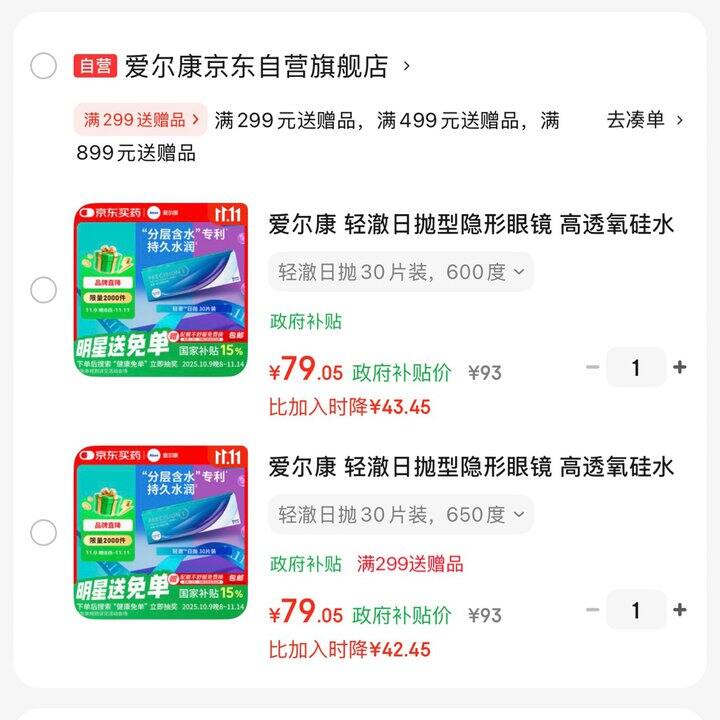Select all items from 爱尔康京东自营旗舰店
Viewport: 720px width, 720px height.
pos(43,67)
